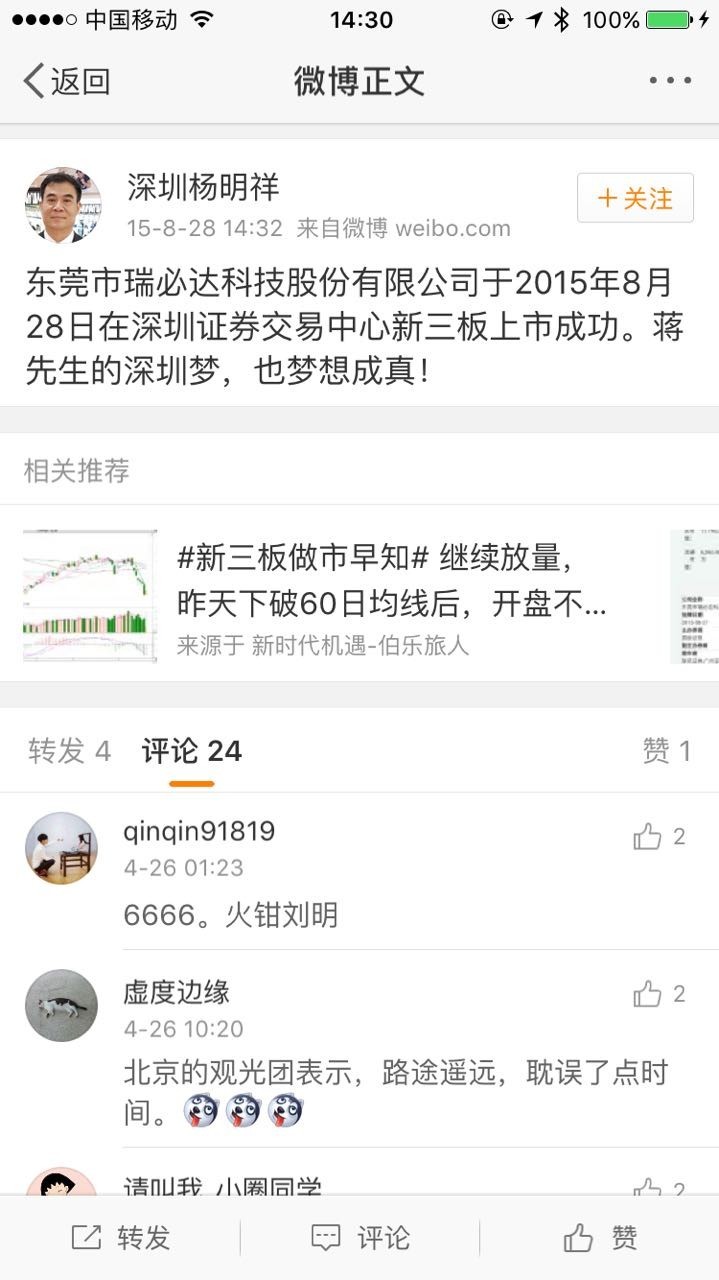Like this post with bottom 赞
The width and height of the screenshot is (719, 1280).
pyautogui.click(x=600, y=1238)
